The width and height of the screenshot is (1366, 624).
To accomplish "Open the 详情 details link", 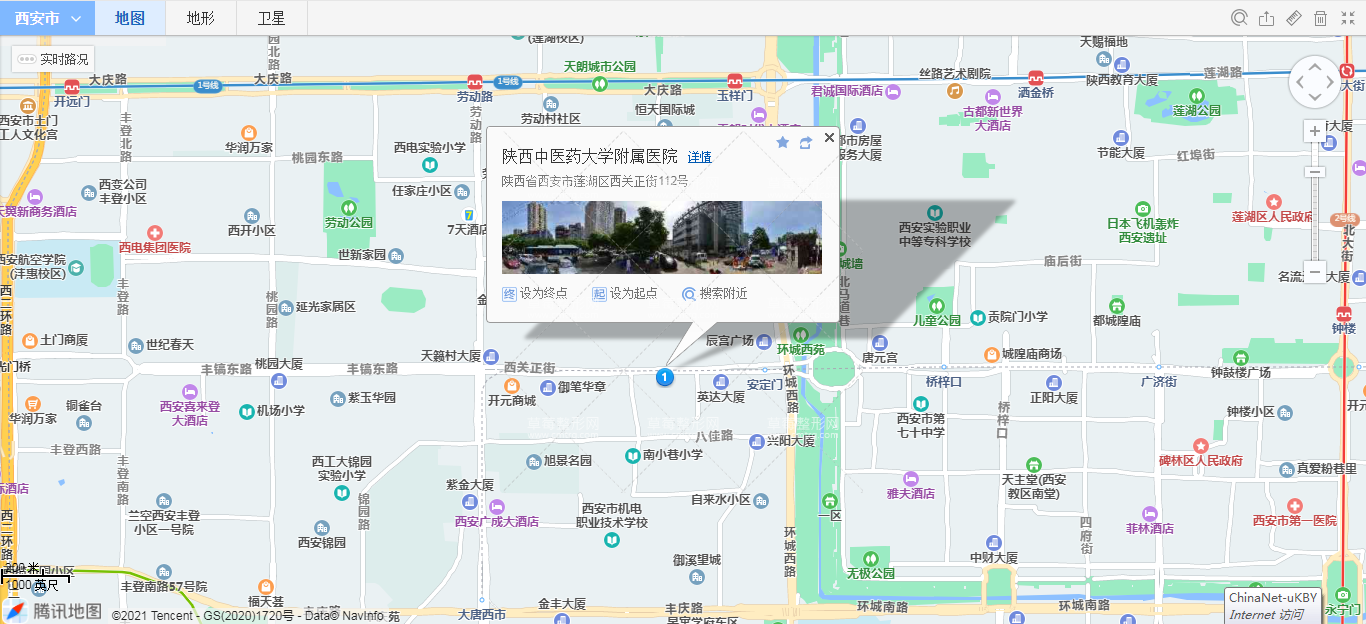I will 699,158.
